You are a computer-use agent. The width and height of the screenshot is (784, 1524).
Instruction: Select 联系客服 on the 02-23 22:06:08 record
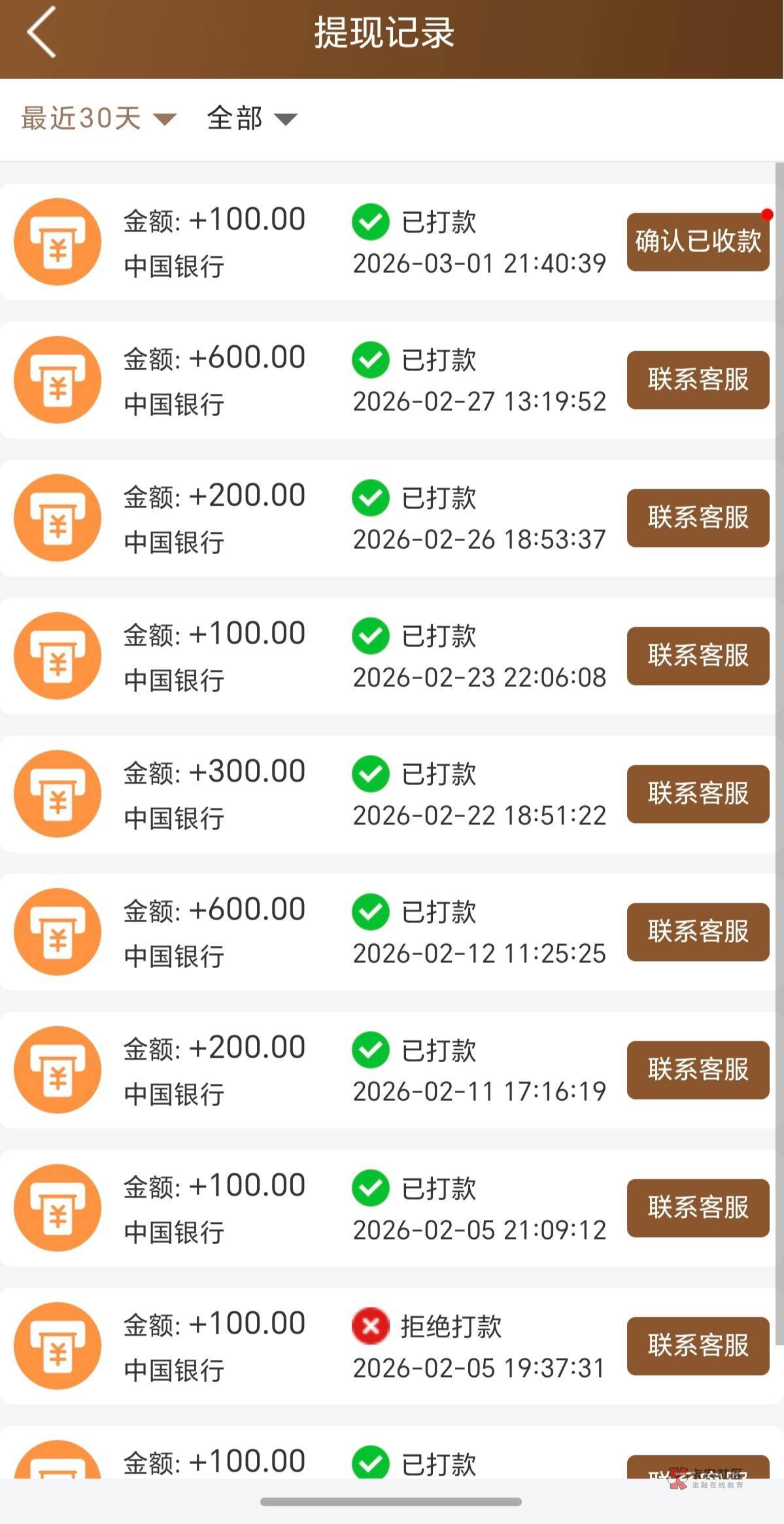tap(698, 655)
